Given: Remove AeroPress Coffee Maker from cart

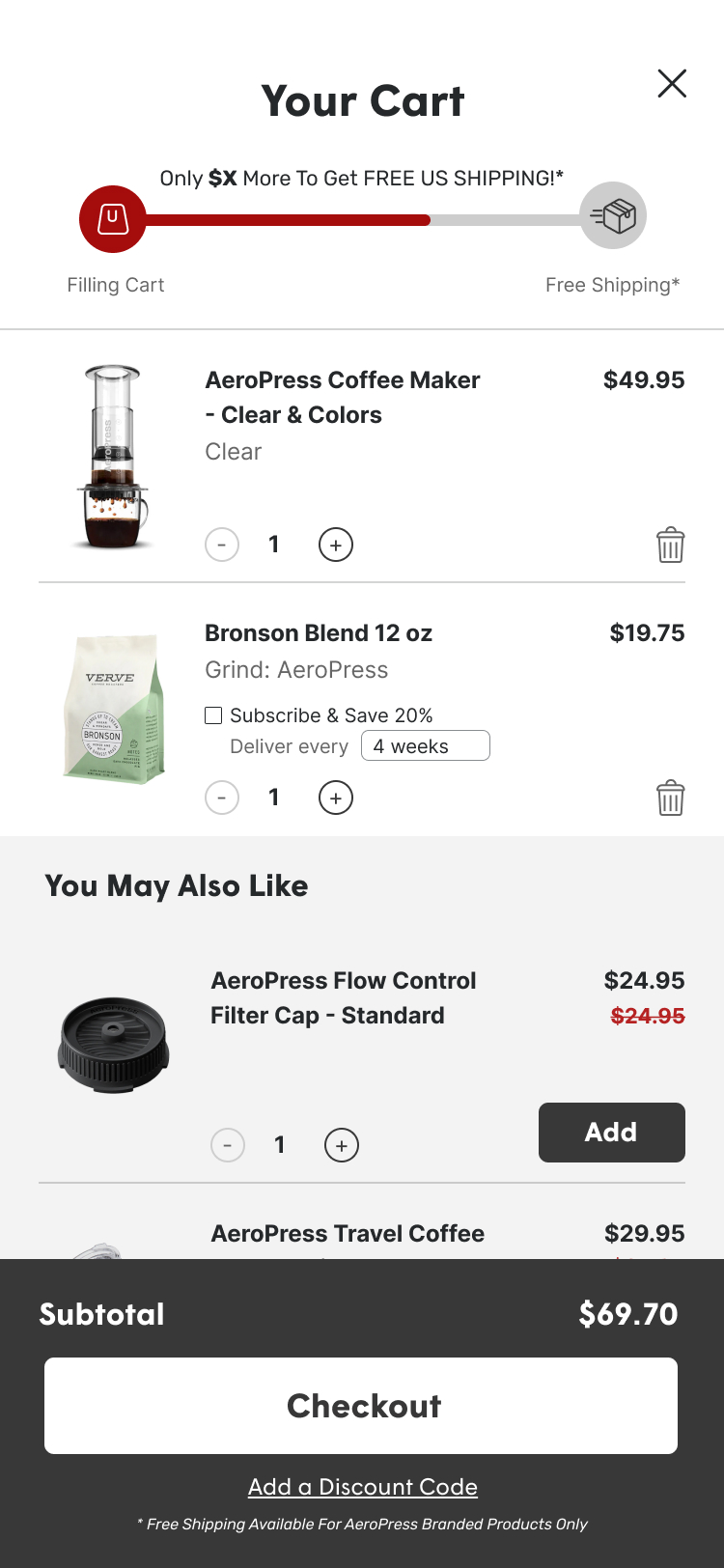Looking at the screenshot, I should coord(670,545).
